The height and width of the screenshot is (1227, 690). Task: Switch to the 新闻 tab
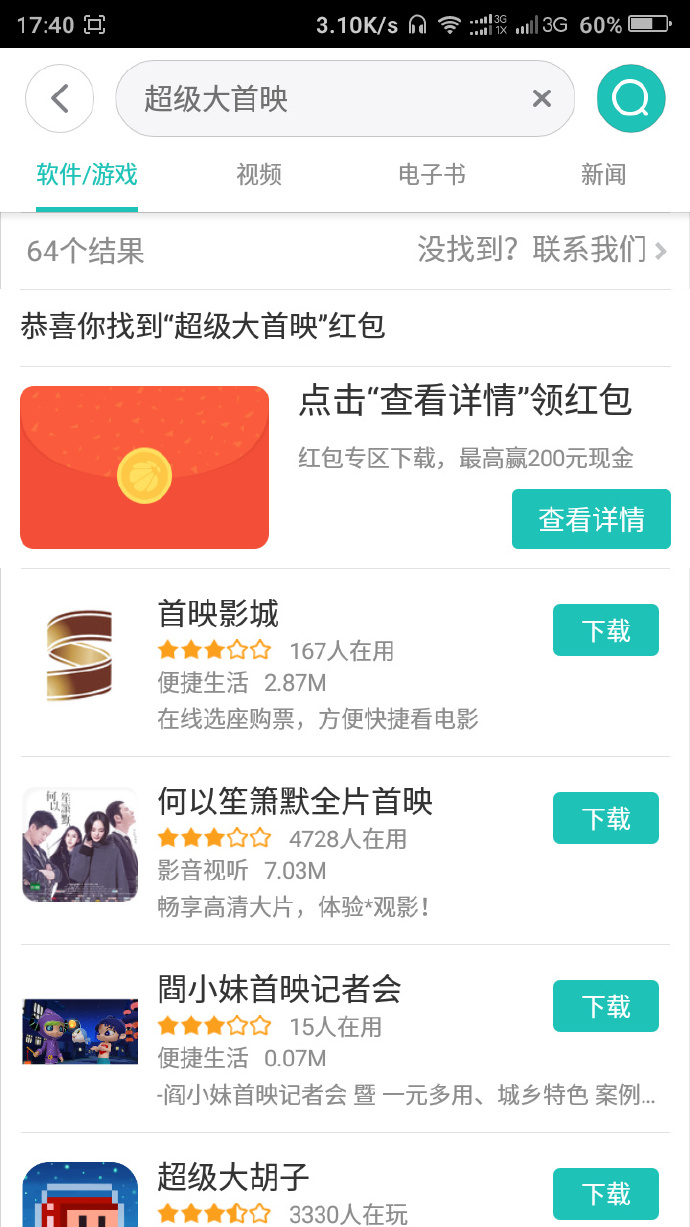(x=603, y=176)
